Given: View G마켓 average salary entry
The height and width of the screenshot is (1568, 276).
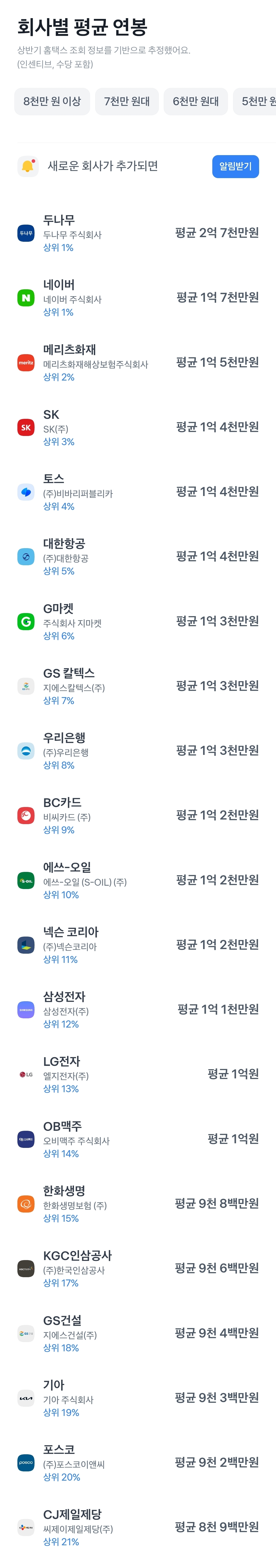Looking at the screenshot, I should 138,621.
